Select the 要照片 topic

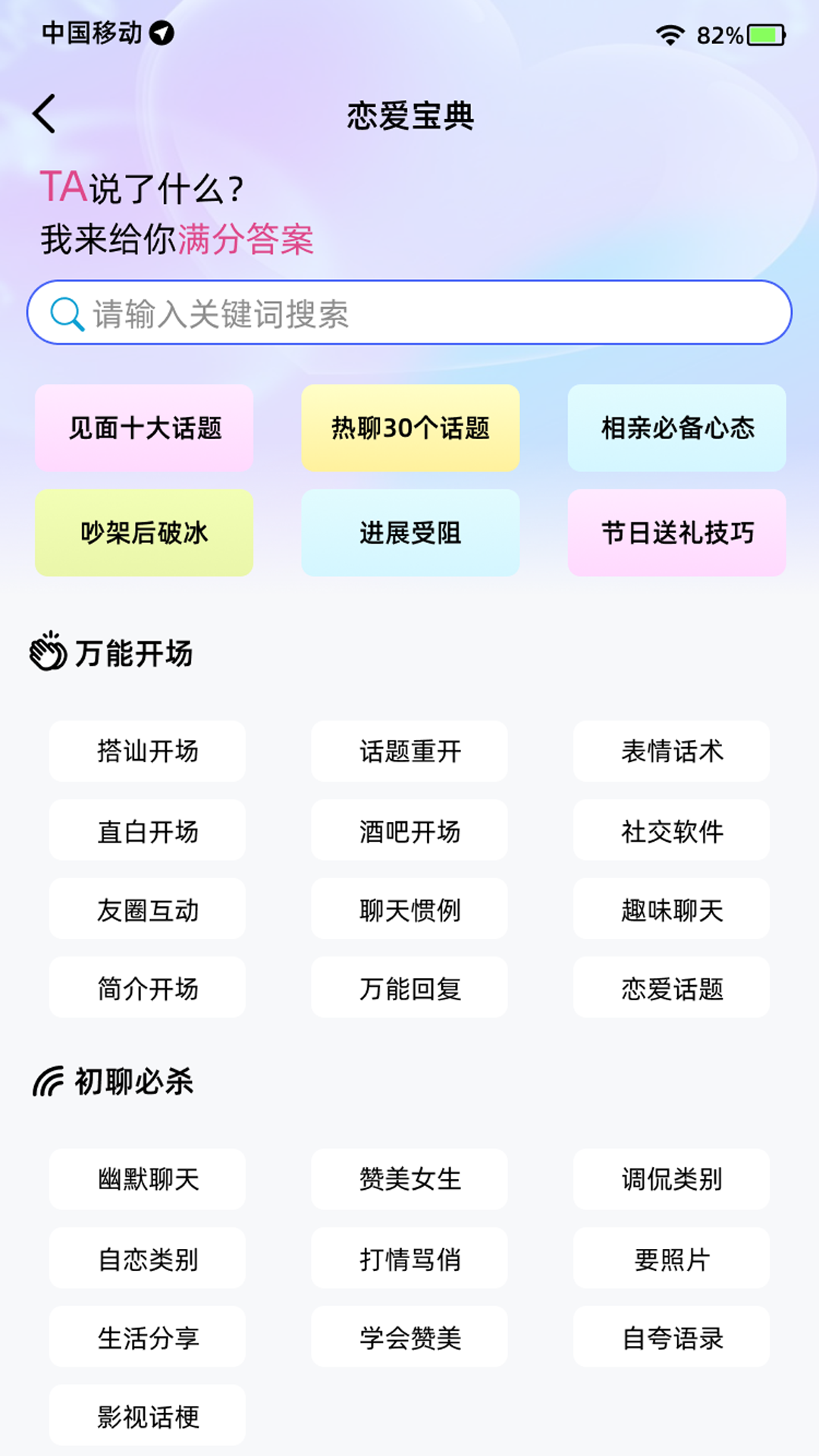(671, 1258)
